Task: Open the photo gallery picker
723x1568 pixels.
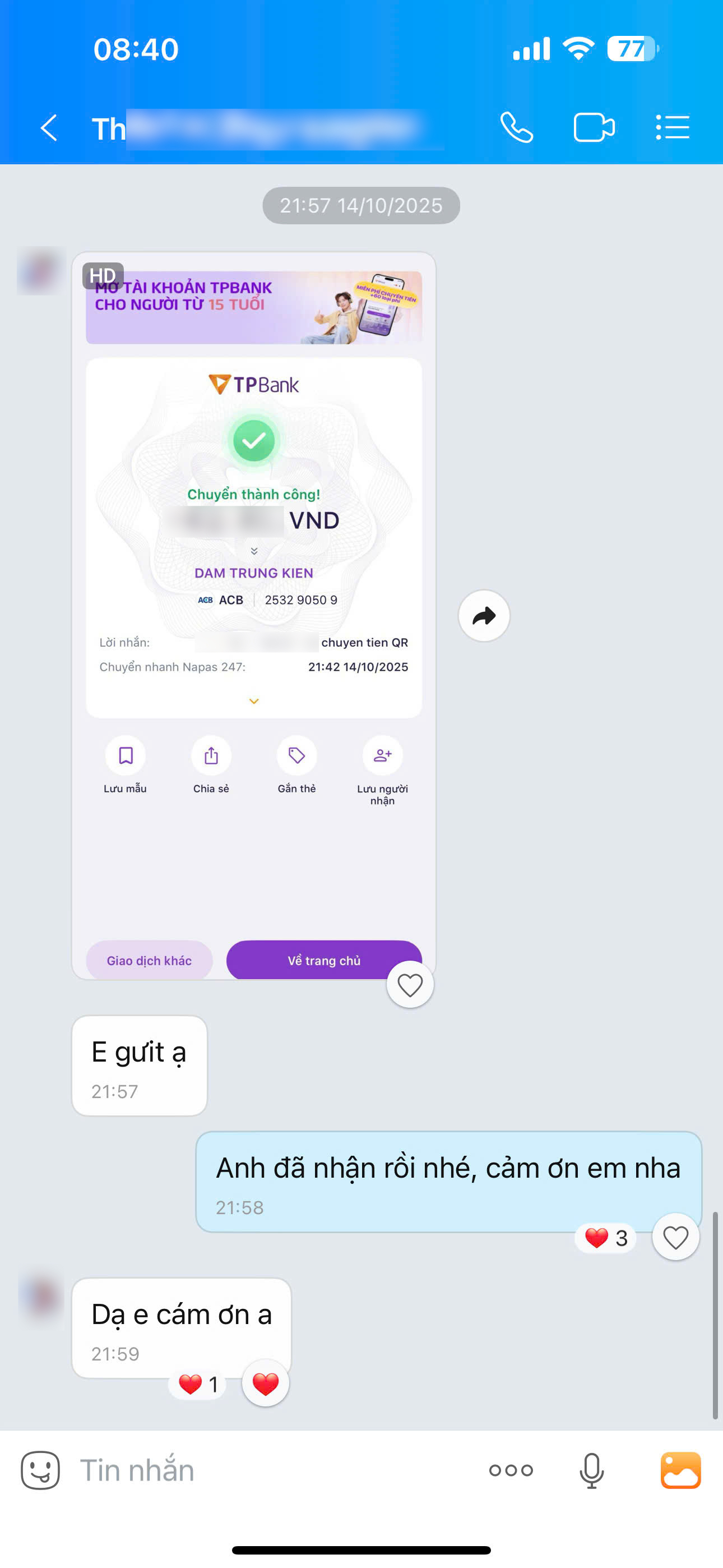Action: point(680,1470)
